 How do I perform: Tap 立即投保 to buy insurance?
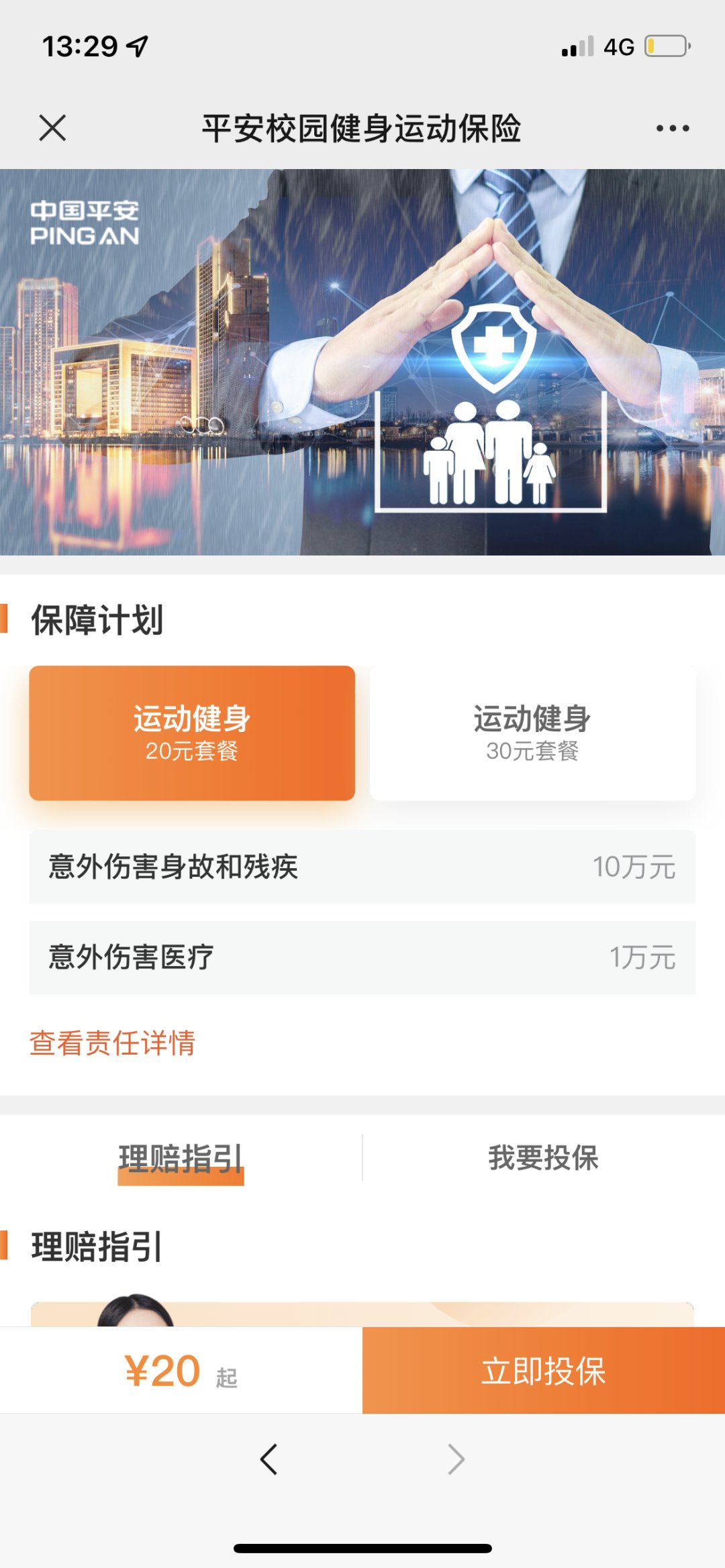coord(543,1370)
